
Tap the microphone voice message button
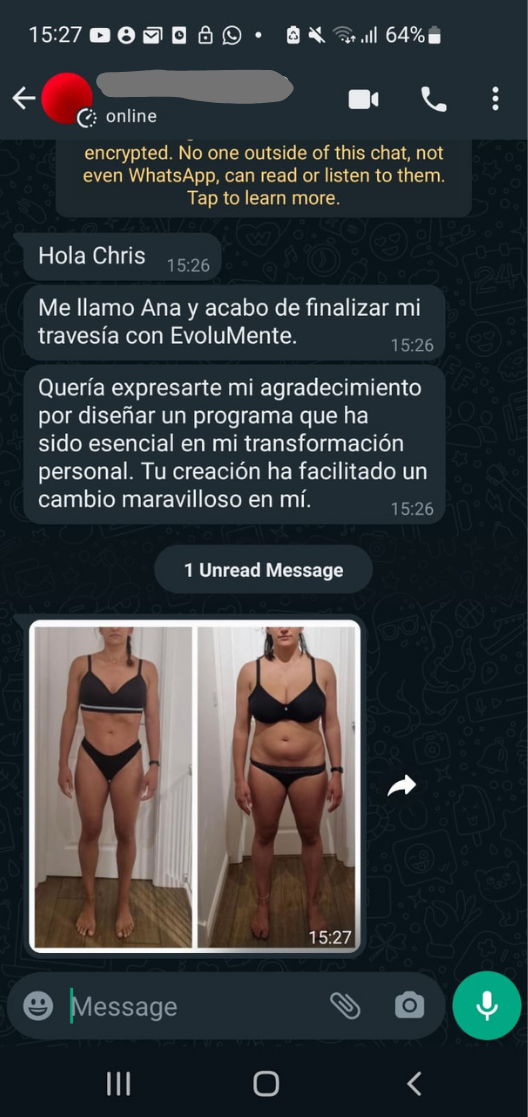[487, 1006]
